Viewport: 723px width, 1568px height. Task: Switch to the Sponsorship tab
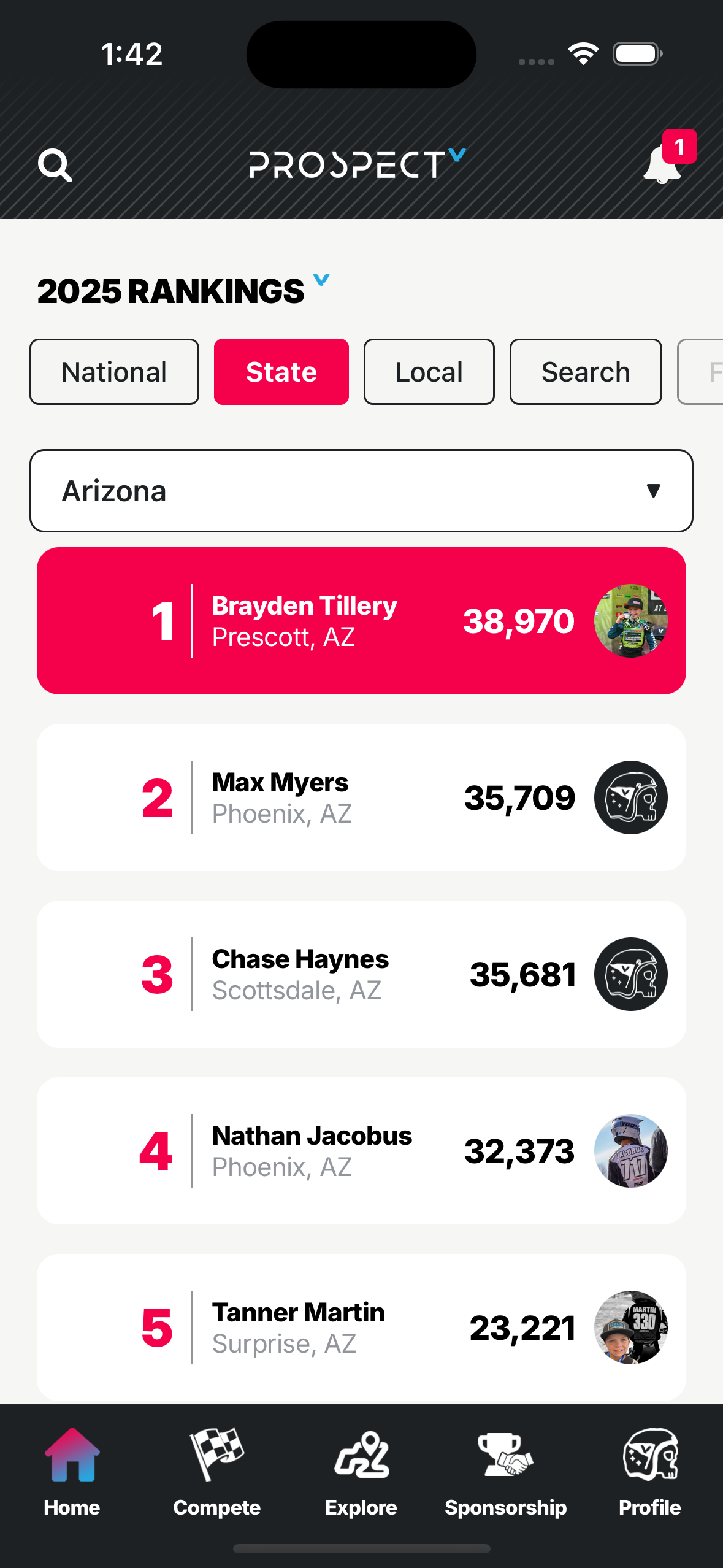(x=505, y=1472)
